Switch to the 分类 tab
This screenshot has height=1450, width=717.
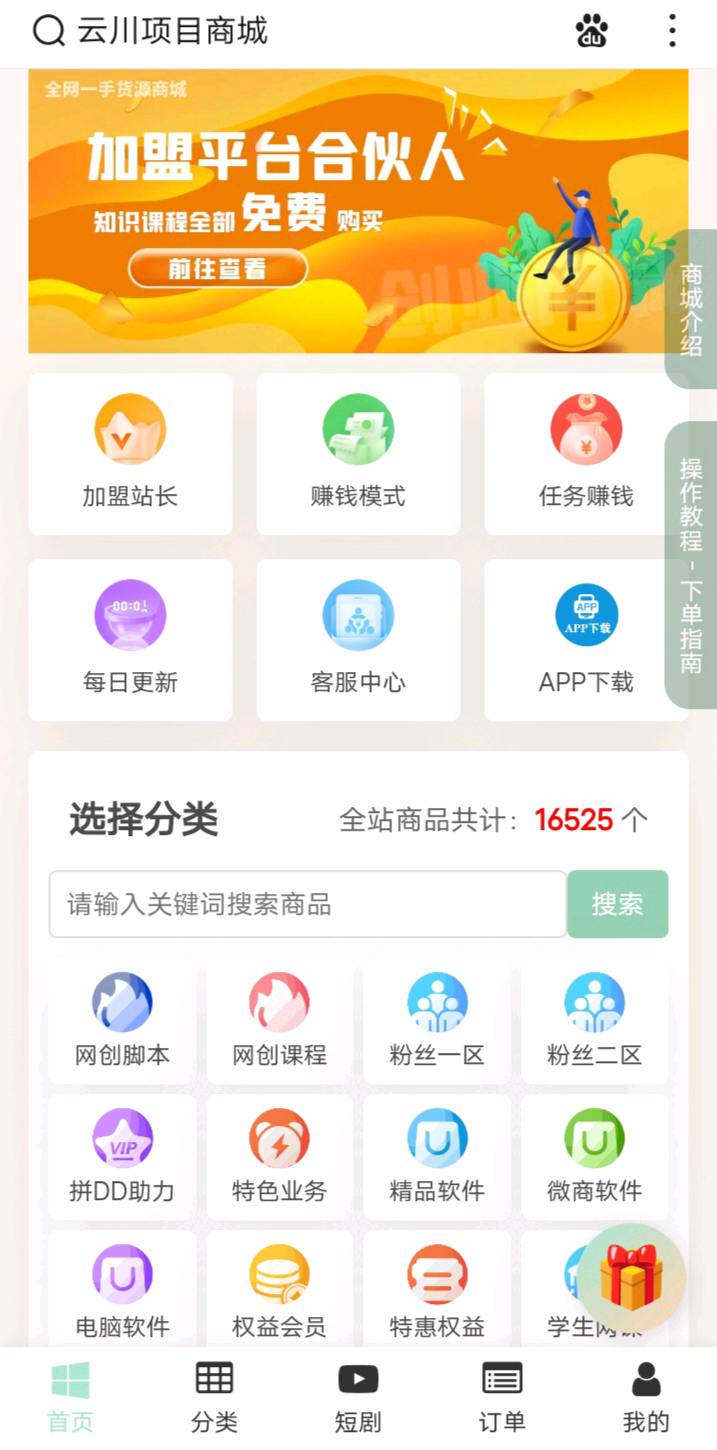click(214, 1397)
